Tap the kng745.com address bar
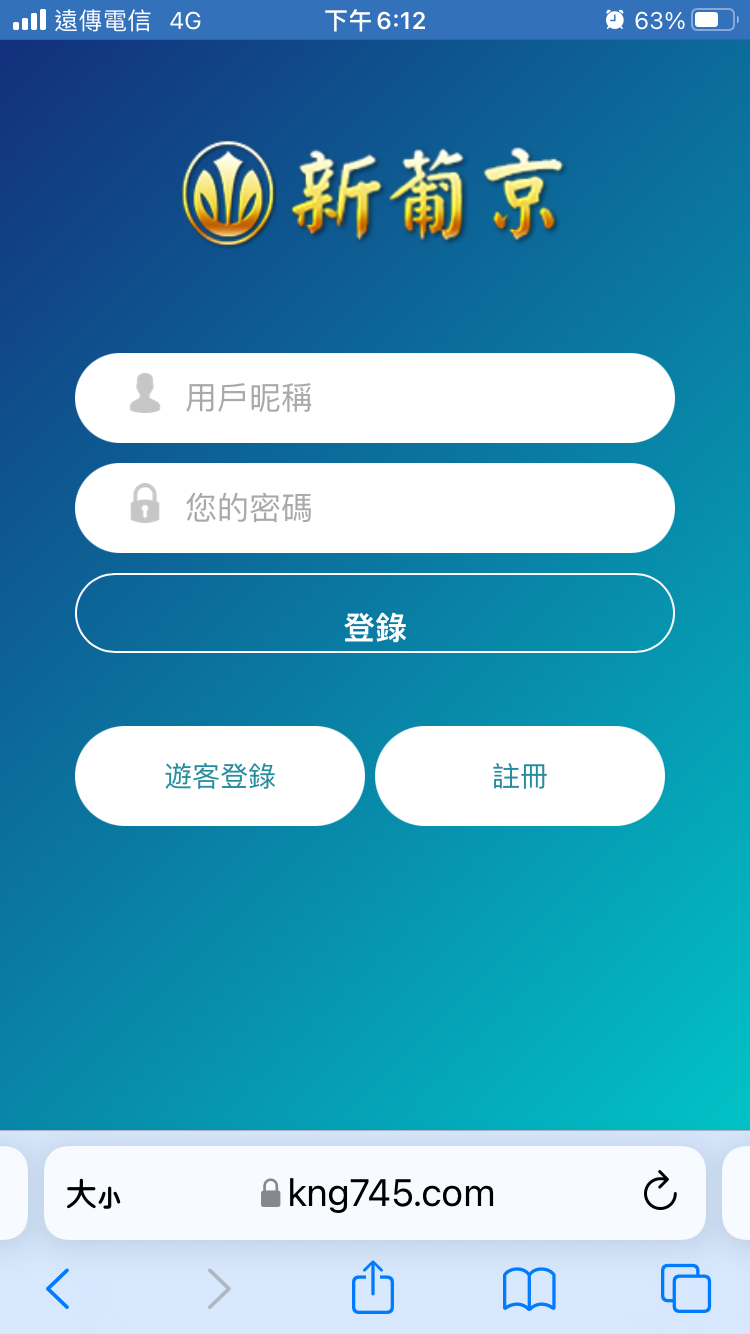The image size is (750, 1334). point(390,1194)
